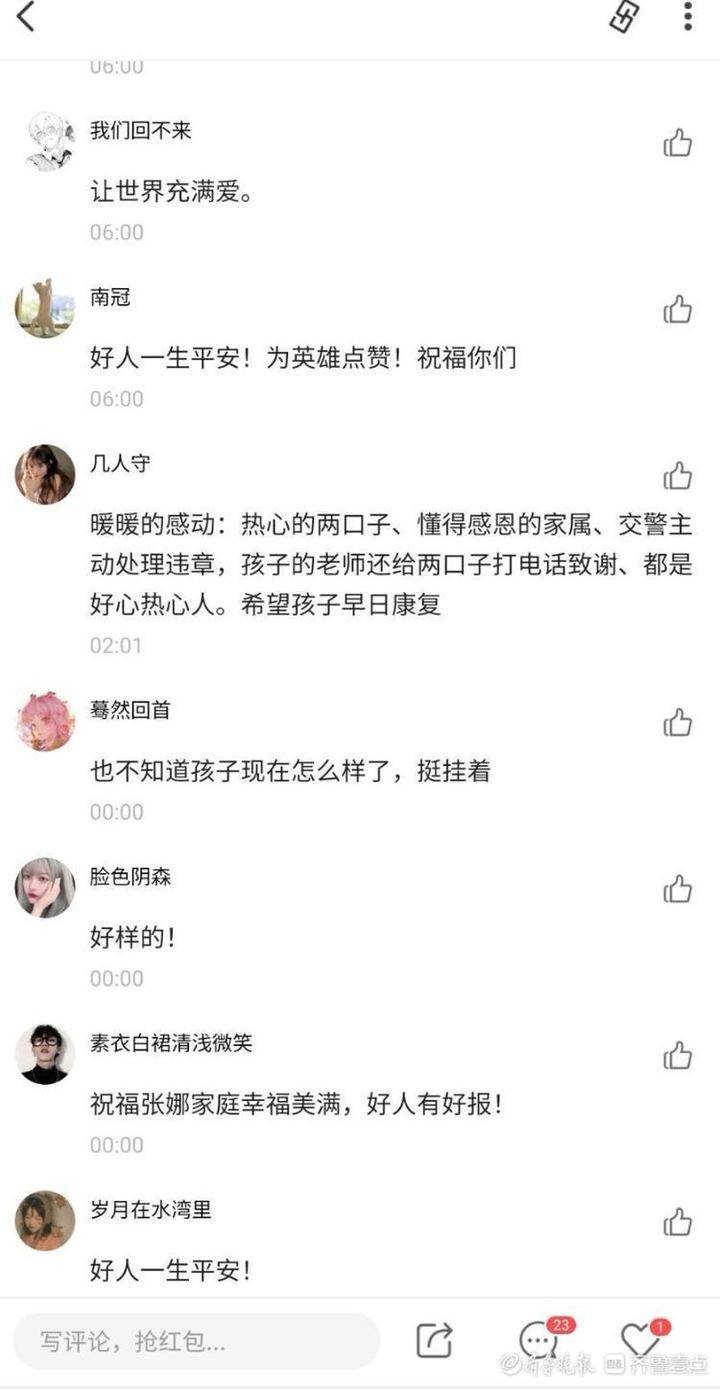Go back using the top-left arrow
The width and height of the screenshot is (720, 1389).
click(x=26, y=17)
